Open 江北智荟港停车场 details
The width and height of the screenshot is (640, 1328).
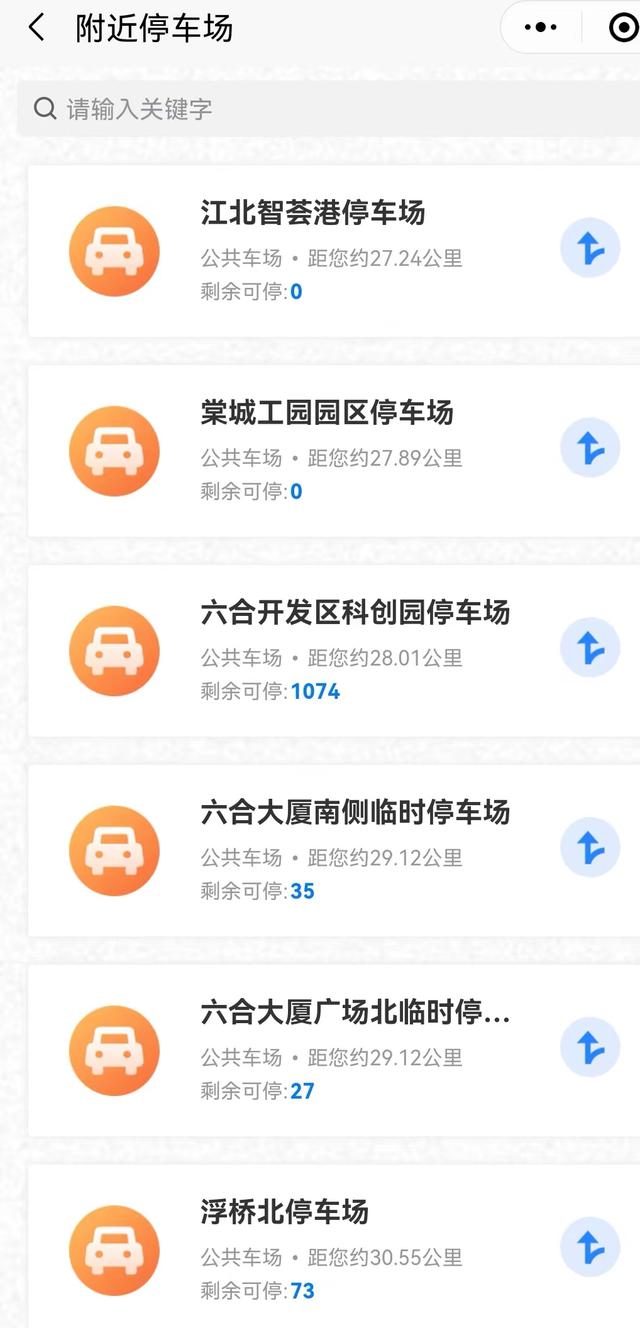[x=312, y=213]
